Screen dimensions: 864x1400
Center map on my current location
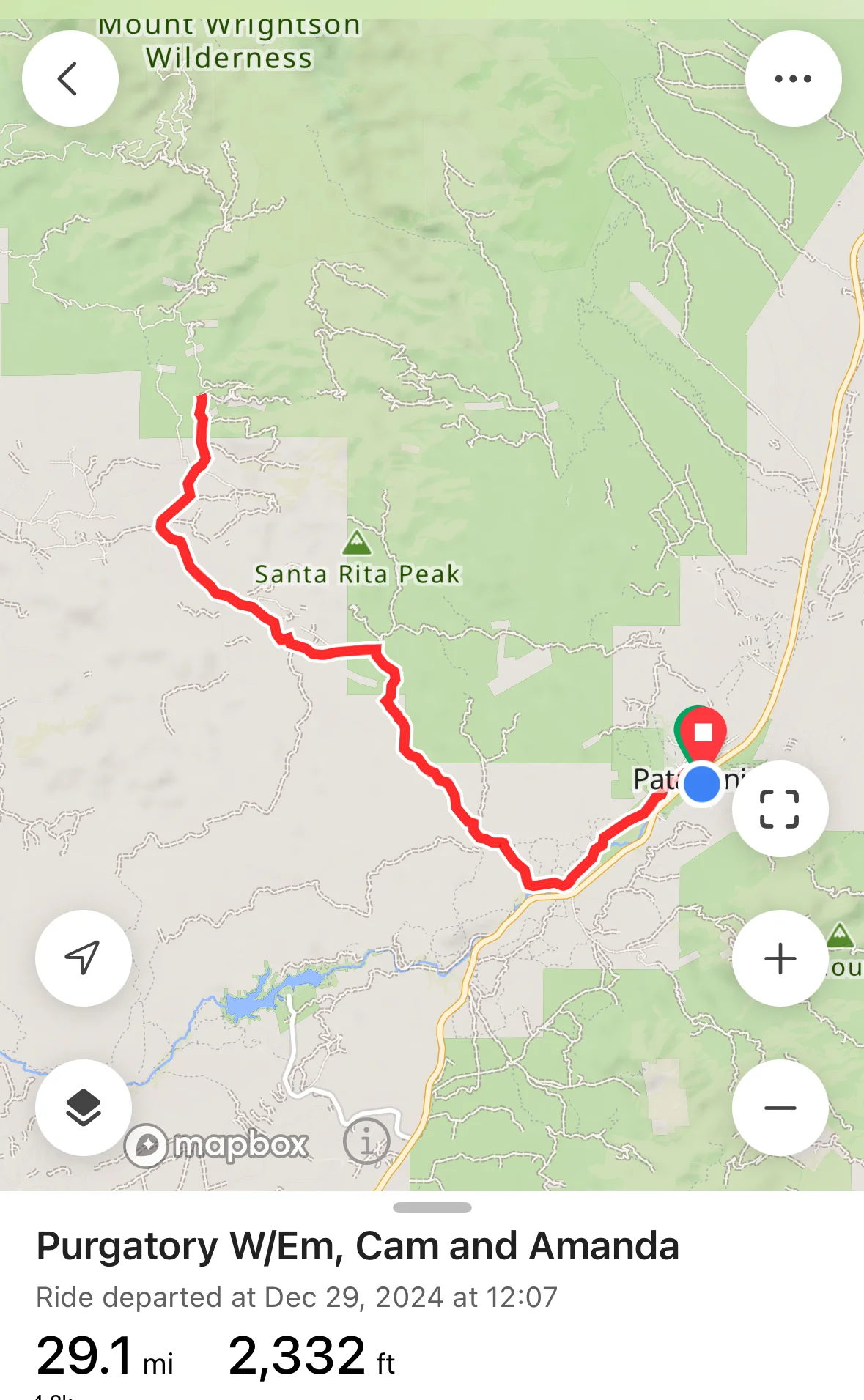pos(84,958)
